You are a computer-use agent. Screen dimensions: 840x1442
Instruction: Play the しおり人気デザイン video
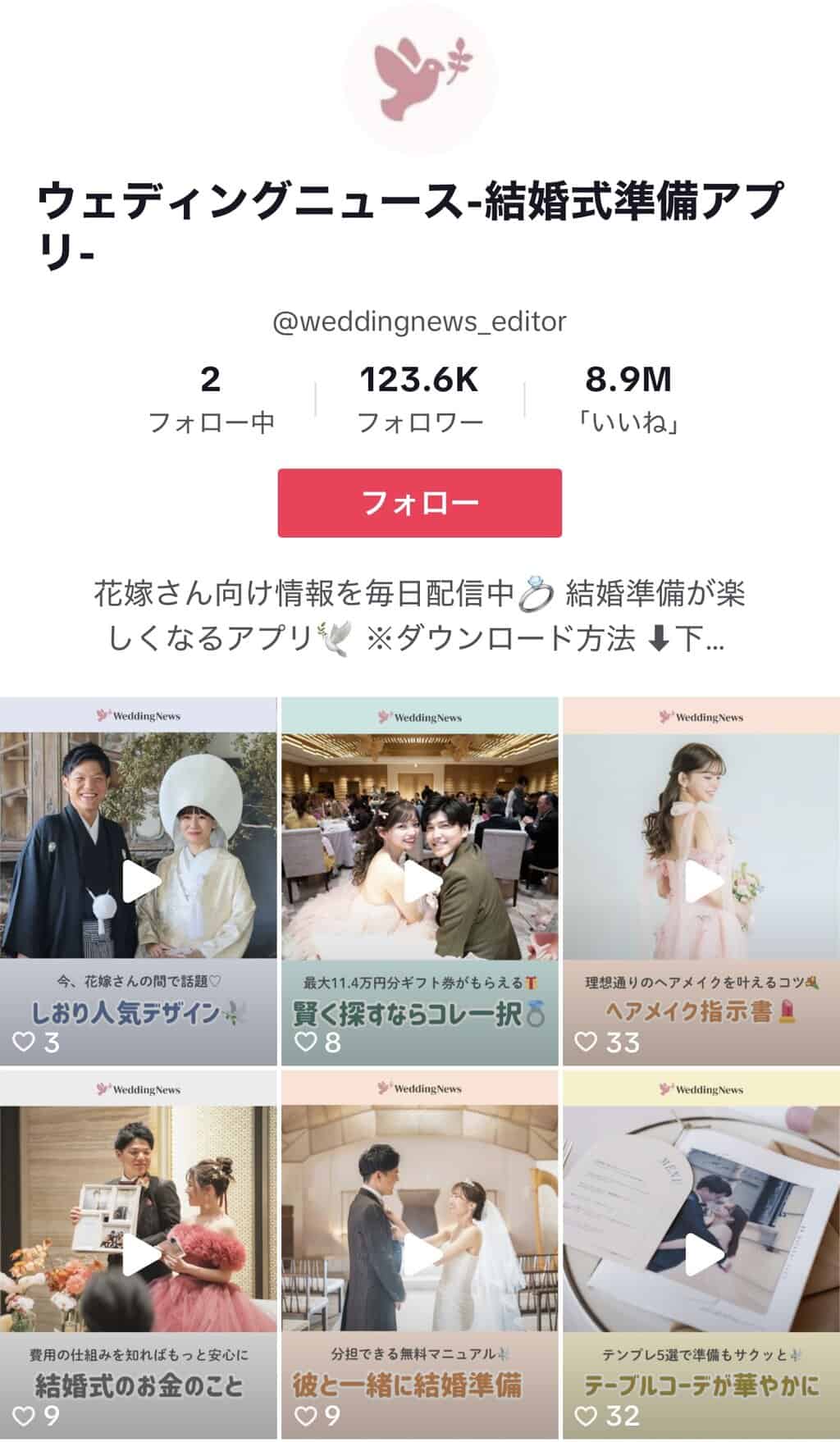click(x=139, y=881)
